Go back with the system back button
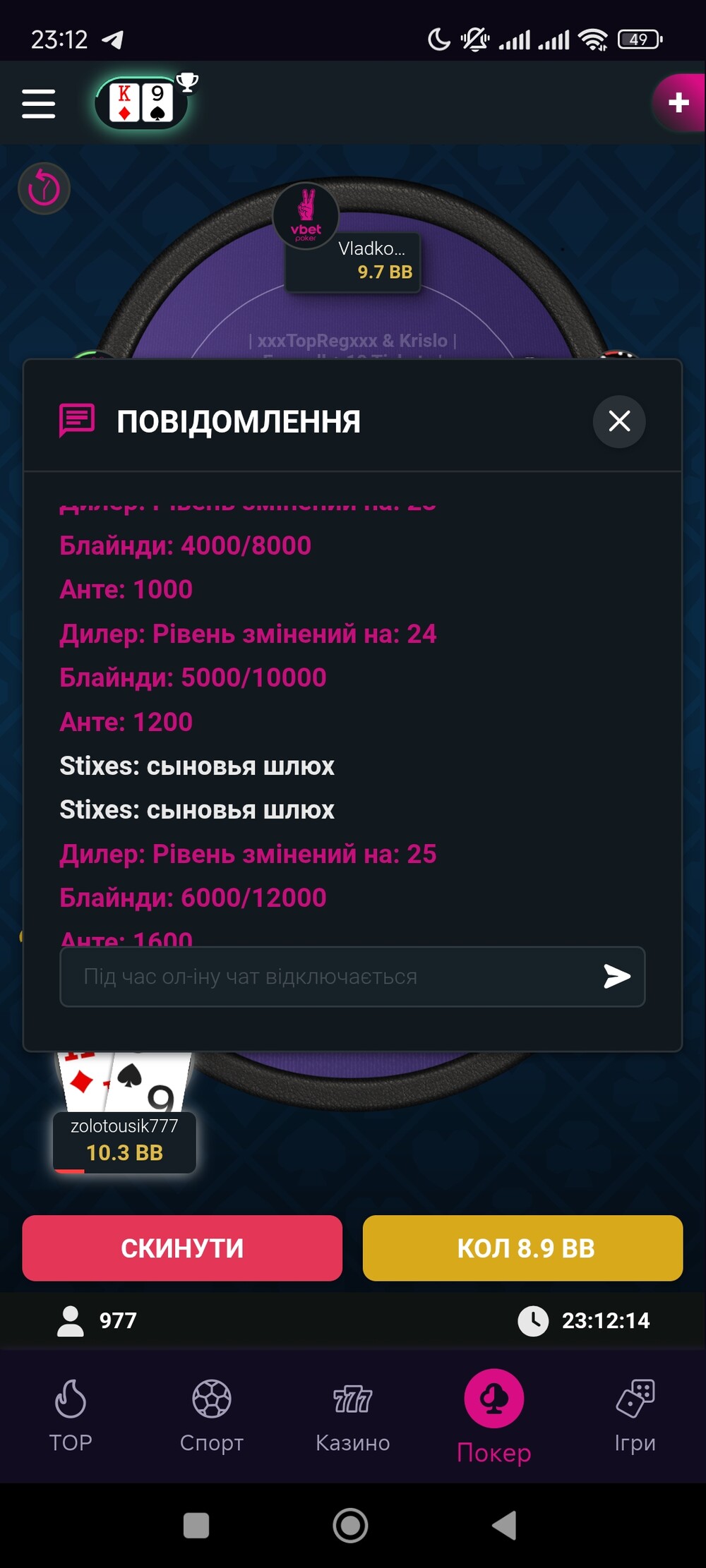706x1568 pixels. pos(504,1525)
